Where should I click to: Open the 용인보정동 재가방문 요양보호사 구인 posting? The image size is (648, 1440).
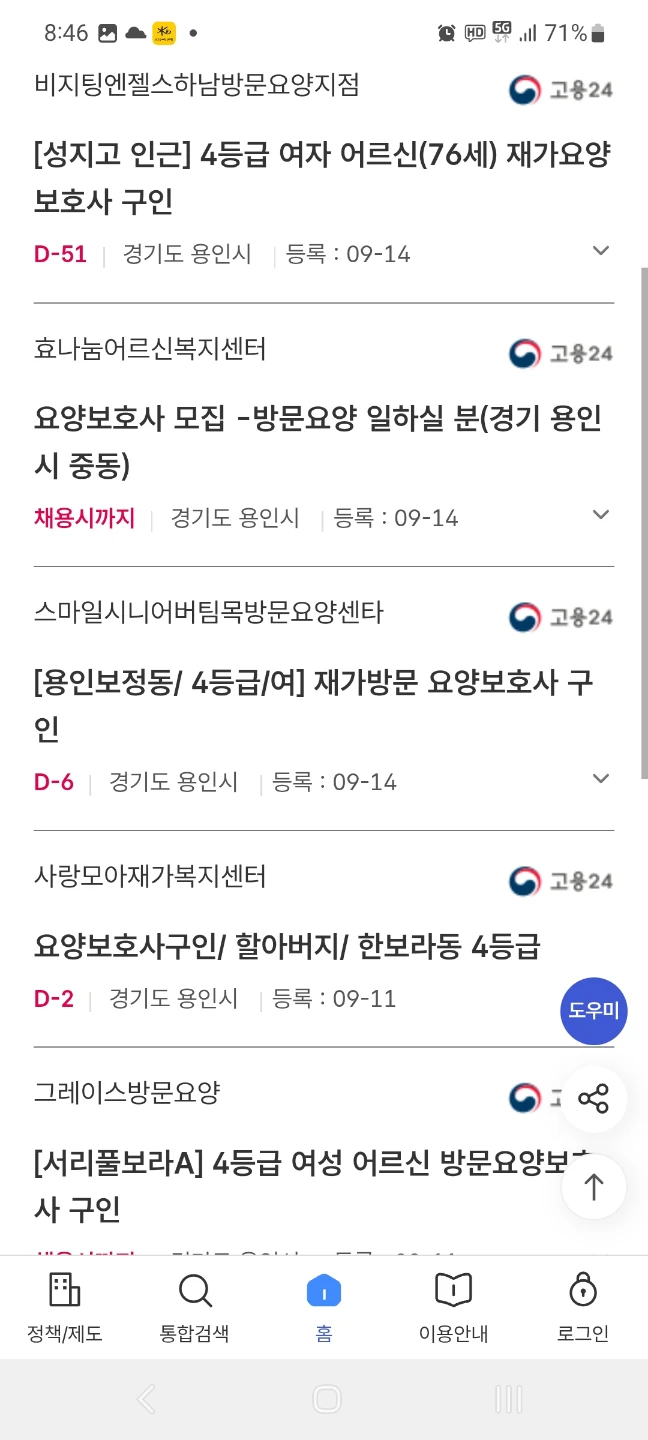314,706
